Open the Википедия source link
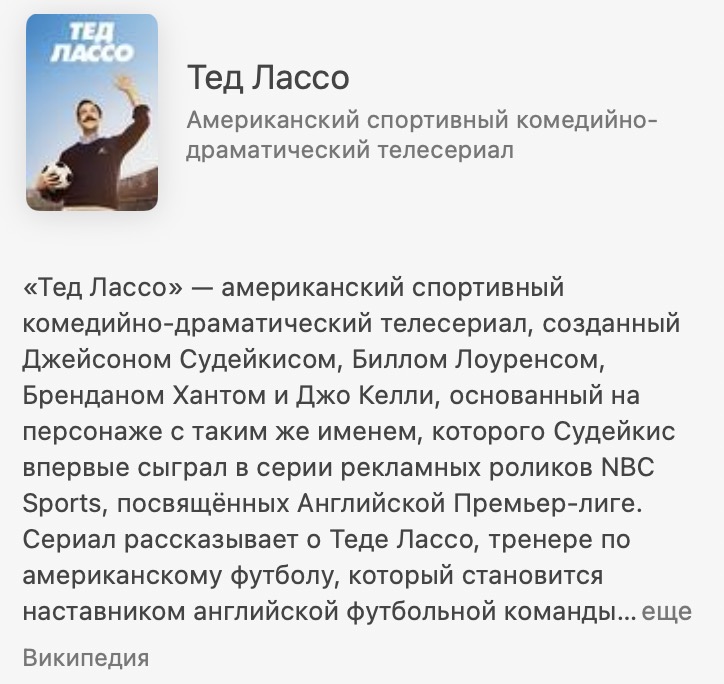 [85, 658]
